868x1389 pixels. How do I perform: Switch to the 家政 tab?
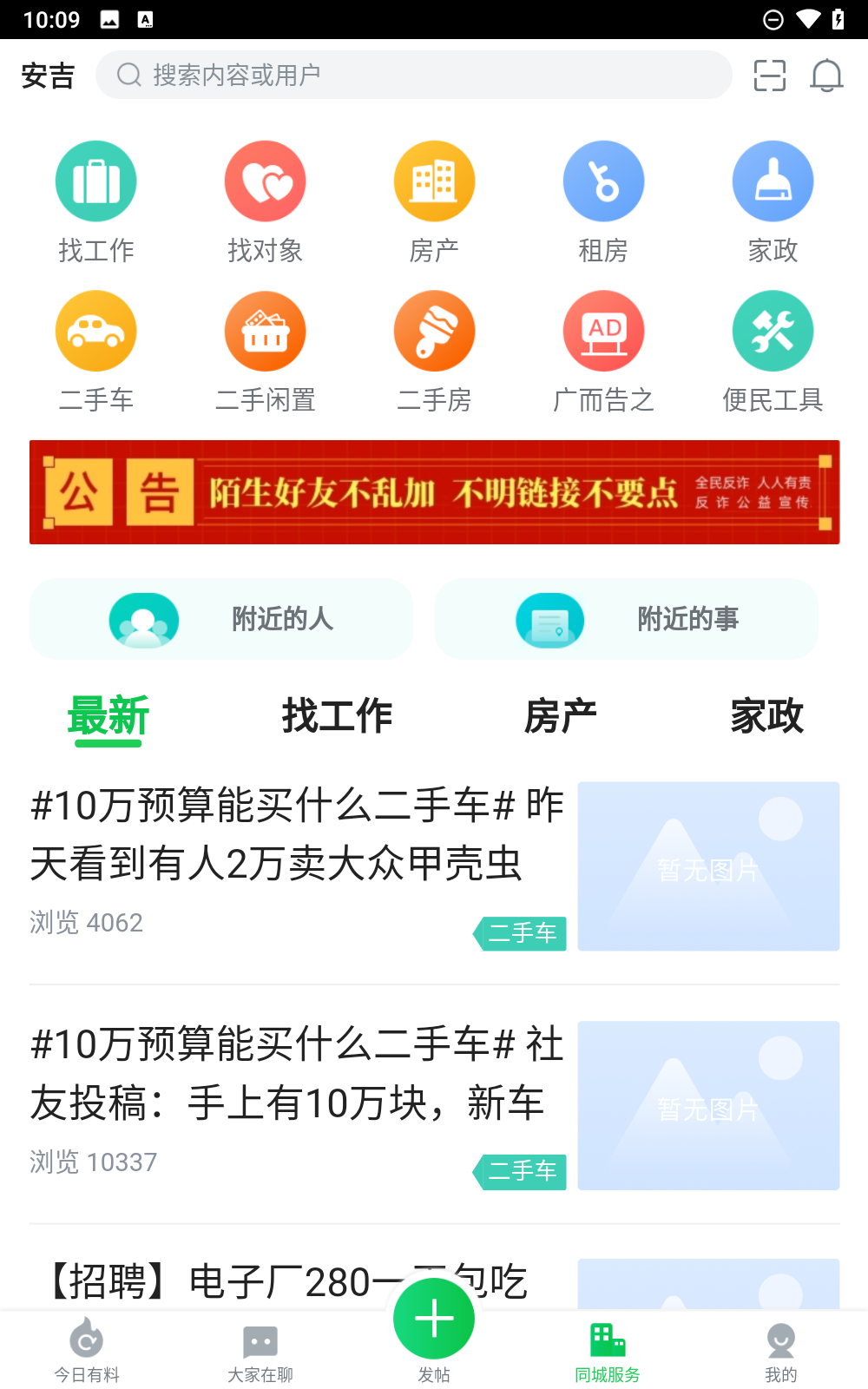(767, 715)
